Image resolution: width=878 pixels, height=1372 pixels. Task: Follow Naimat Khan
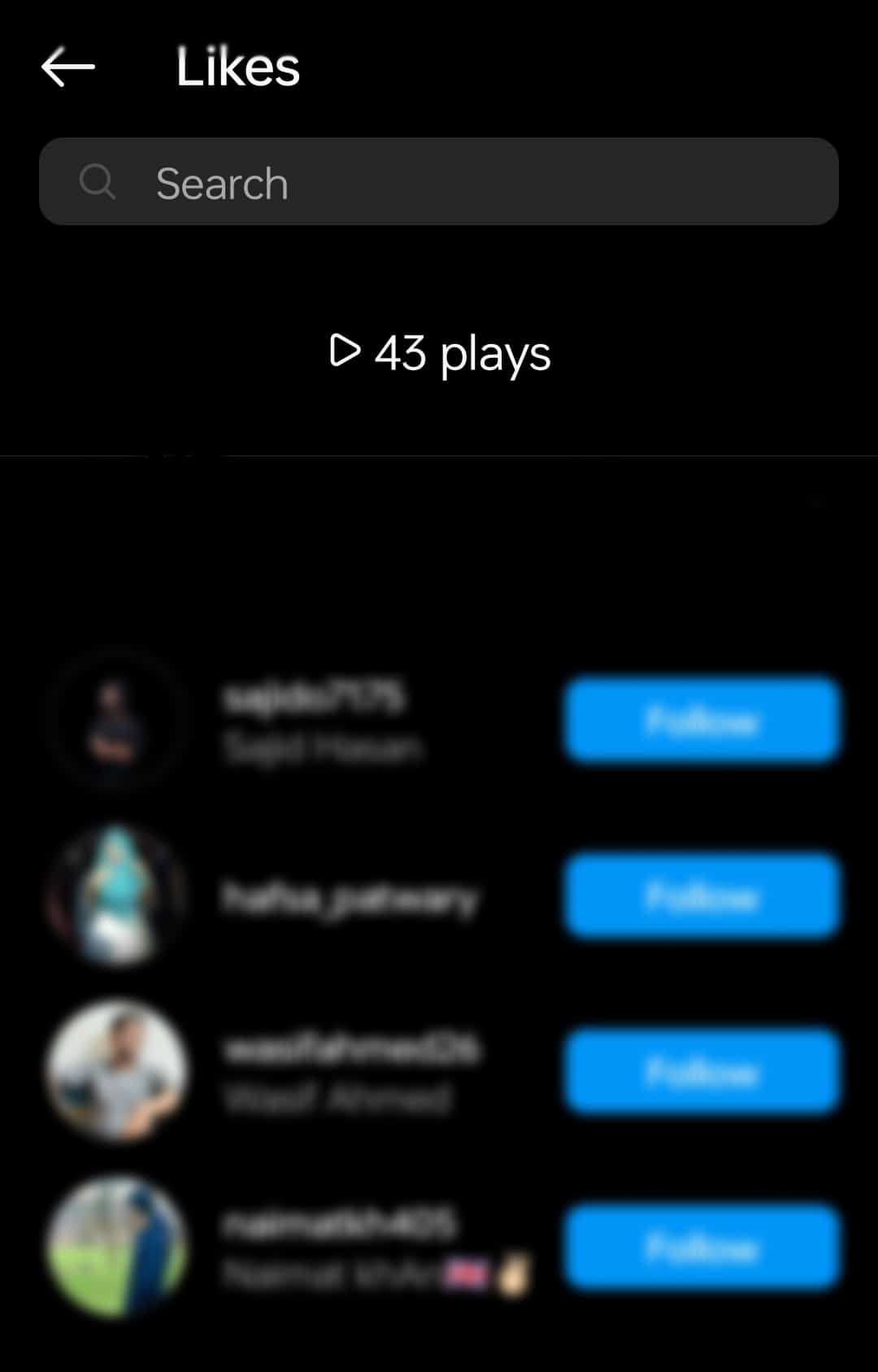coord(702,1247)
